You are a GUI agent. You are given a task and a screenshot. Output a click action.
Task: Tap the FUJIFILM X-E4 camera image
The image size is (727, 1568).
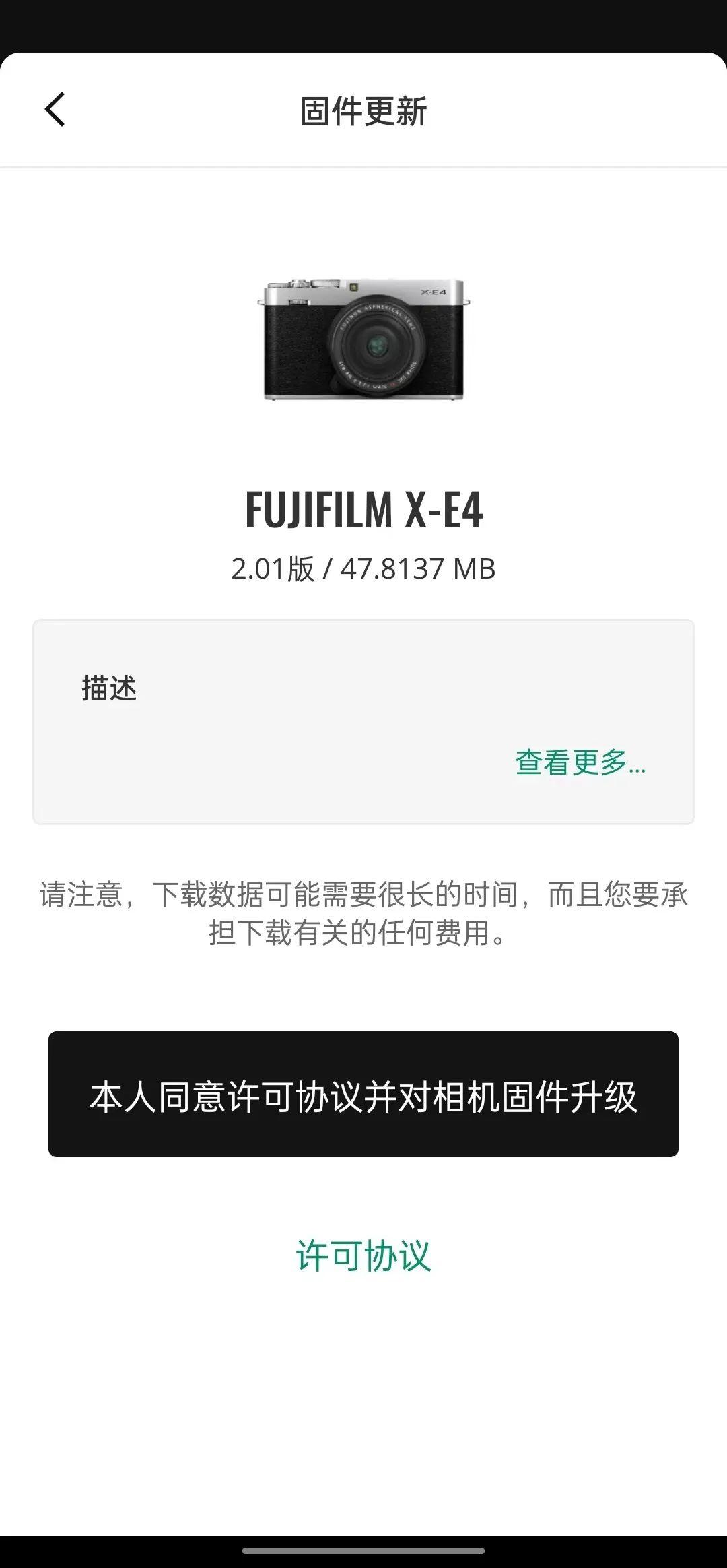pyautogui.click(x=363, y=340)
